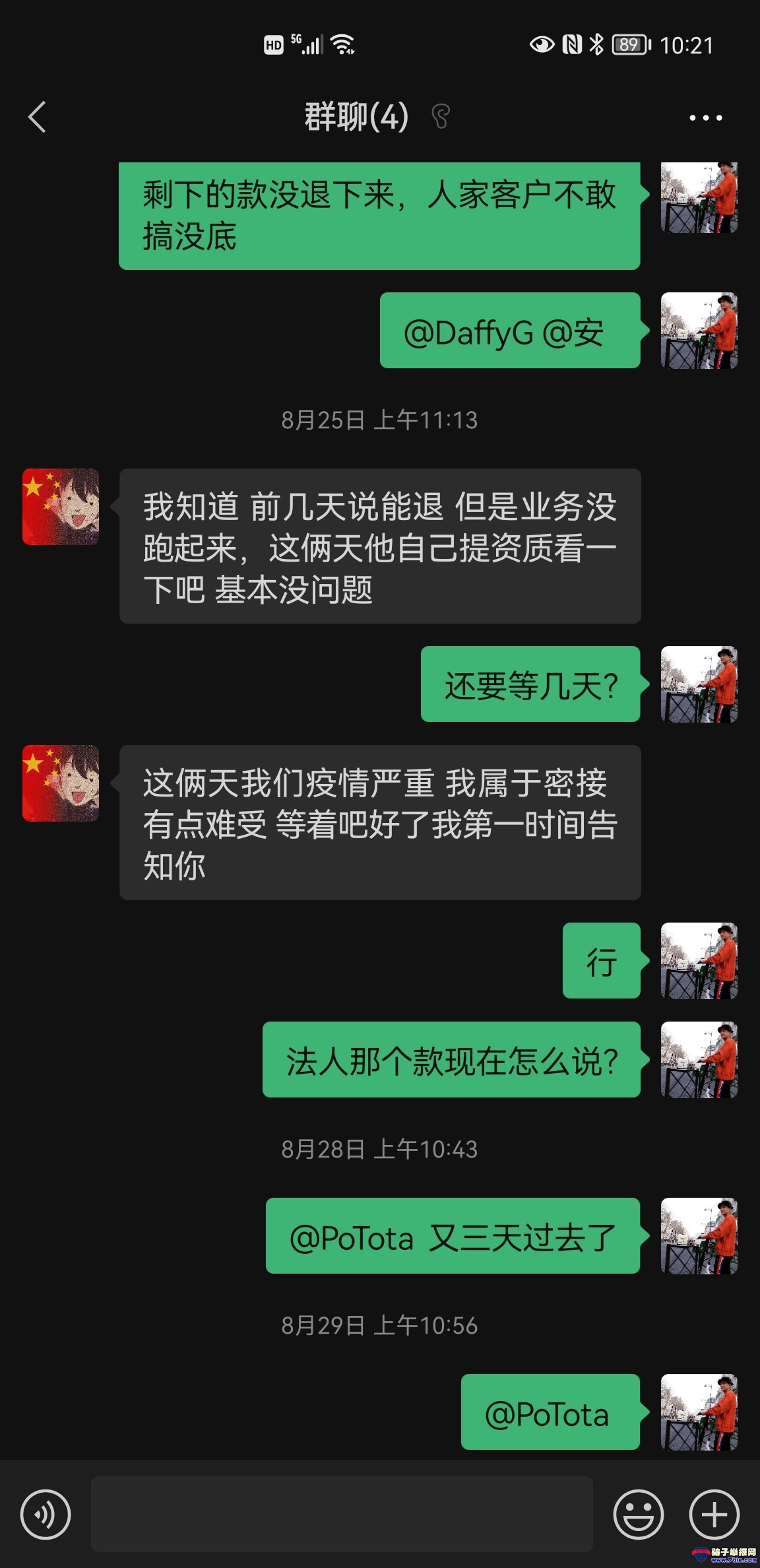Screen dimensions: 760x1568
Task: Tap the avatar next to '法人那个款现在怎么说?'
Action: coord(699,1059)
